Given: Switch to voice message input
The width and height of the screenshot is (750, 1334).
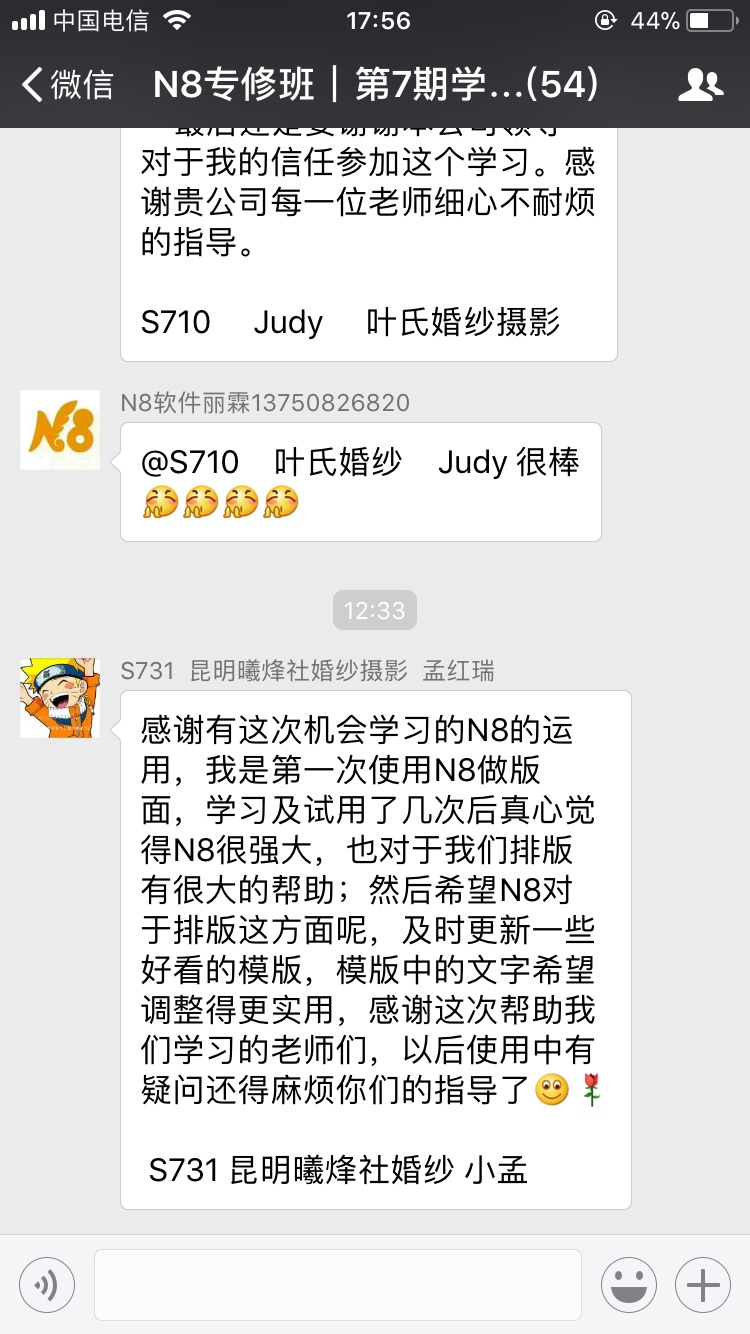Looking at the screenshot, I should pos(47,1284).
